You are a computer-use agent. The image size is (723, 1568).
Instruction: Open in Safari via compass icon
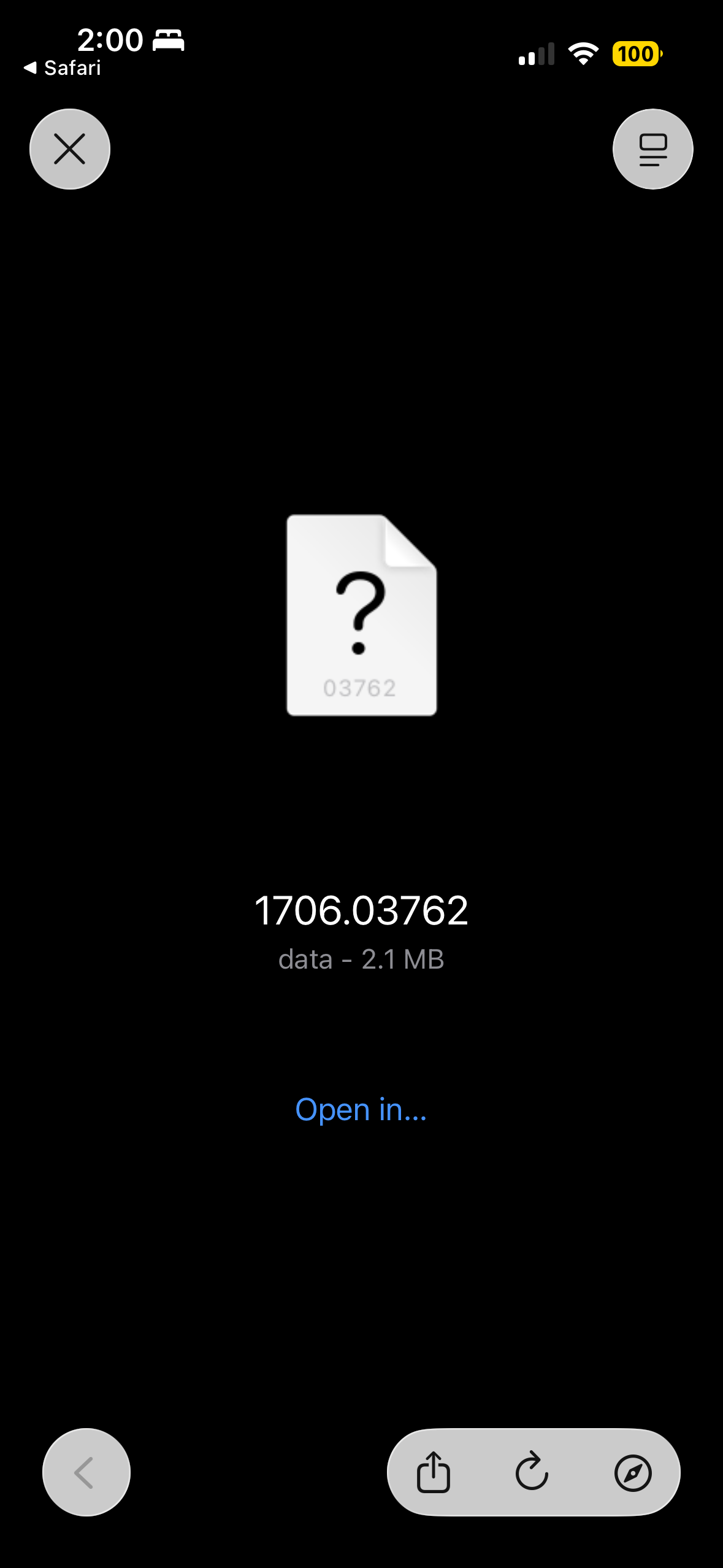click(x=632, y=1472)
